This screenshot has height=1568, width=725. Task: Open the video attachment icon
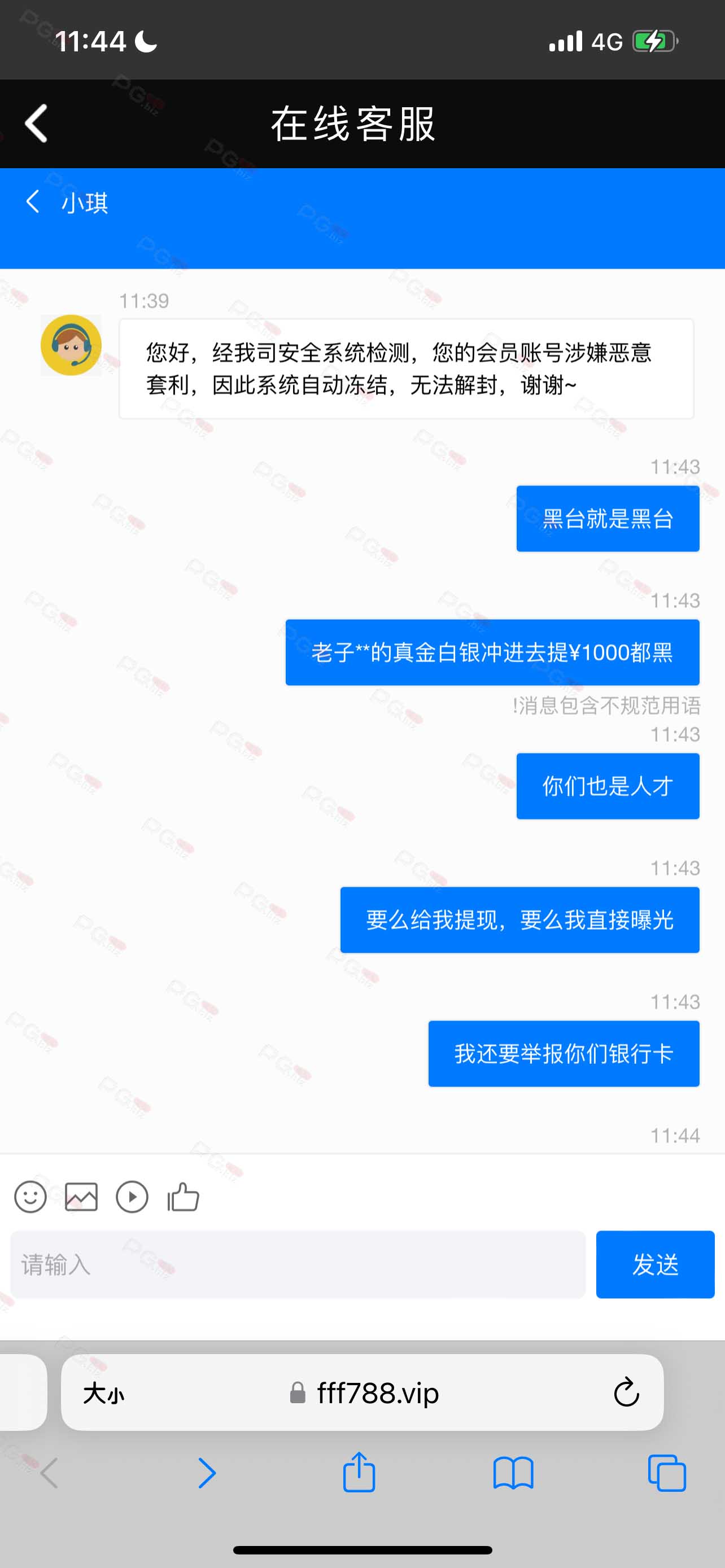click(132, 1197)
